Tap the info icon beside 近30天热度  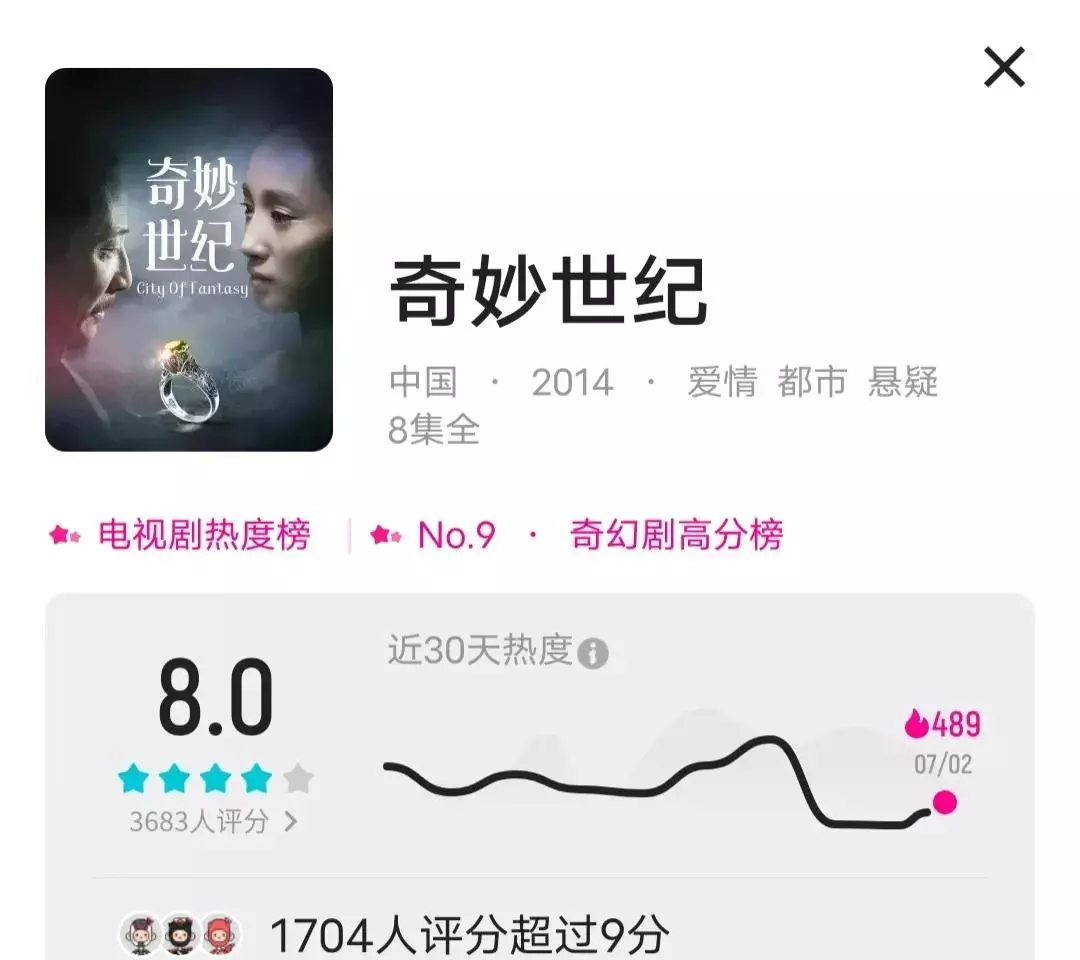click(x=593, y=654)
